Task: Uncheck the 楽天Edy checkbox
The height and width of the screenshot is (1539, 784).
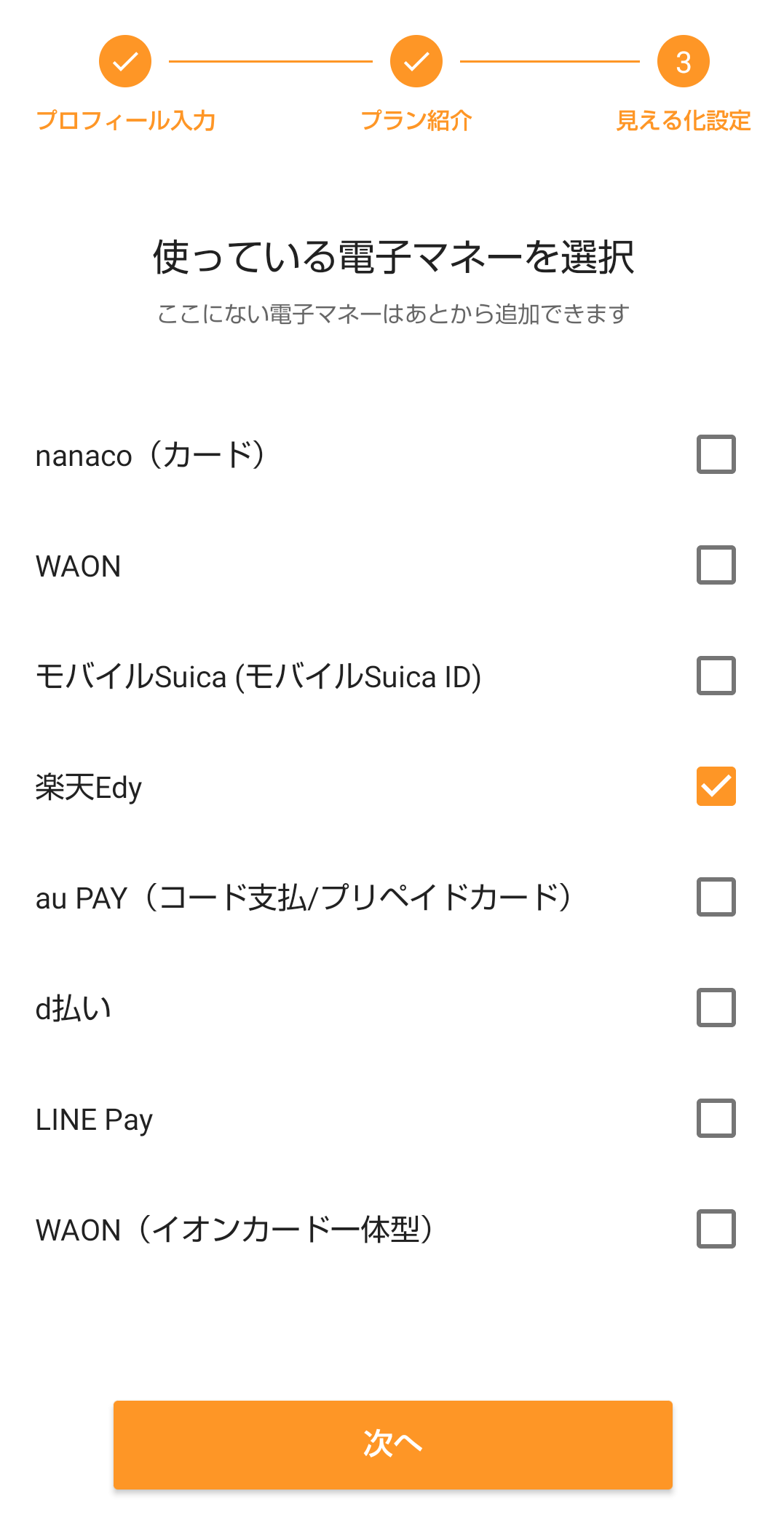Action: [x=716, y=786]
